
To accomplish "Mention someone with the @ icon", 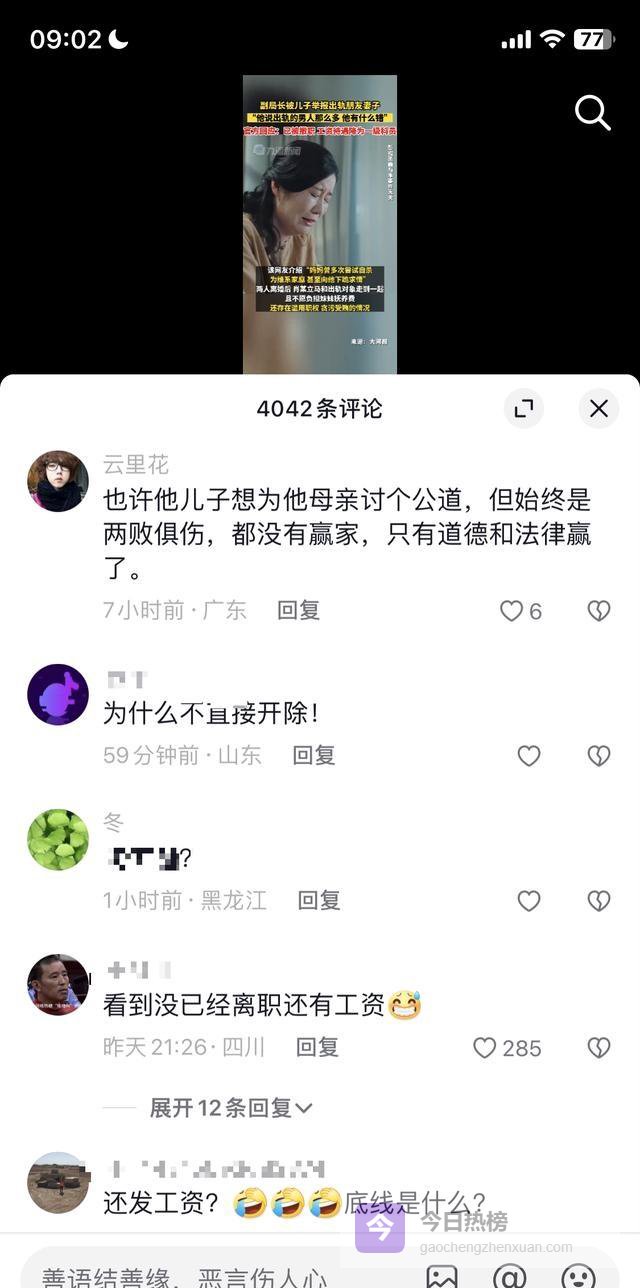I will pos(510,1276).
